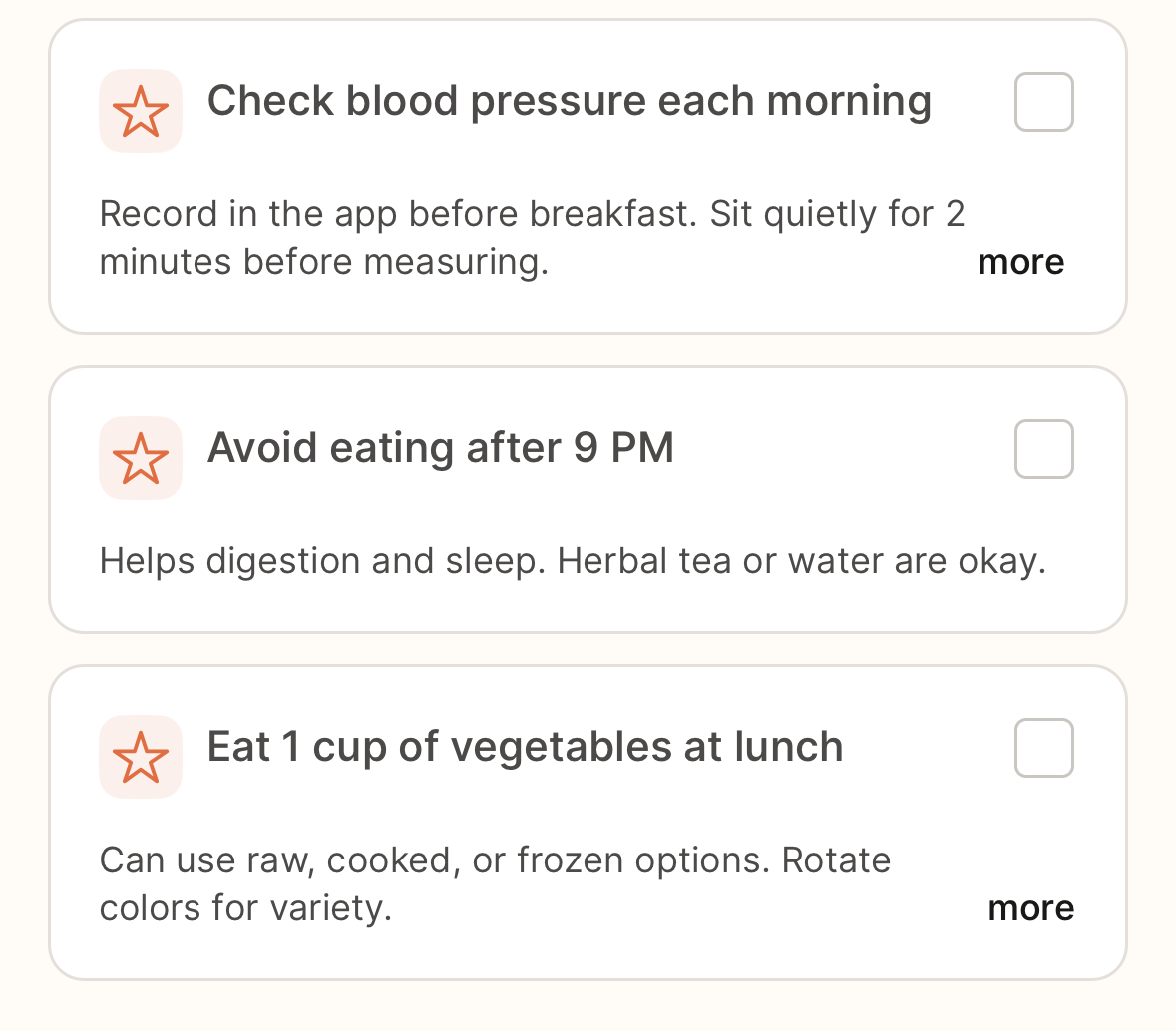Tick the 'Eat 1 cup of vegetables' checkbox
The image size is (1176, 1031).
(1043, 748)
